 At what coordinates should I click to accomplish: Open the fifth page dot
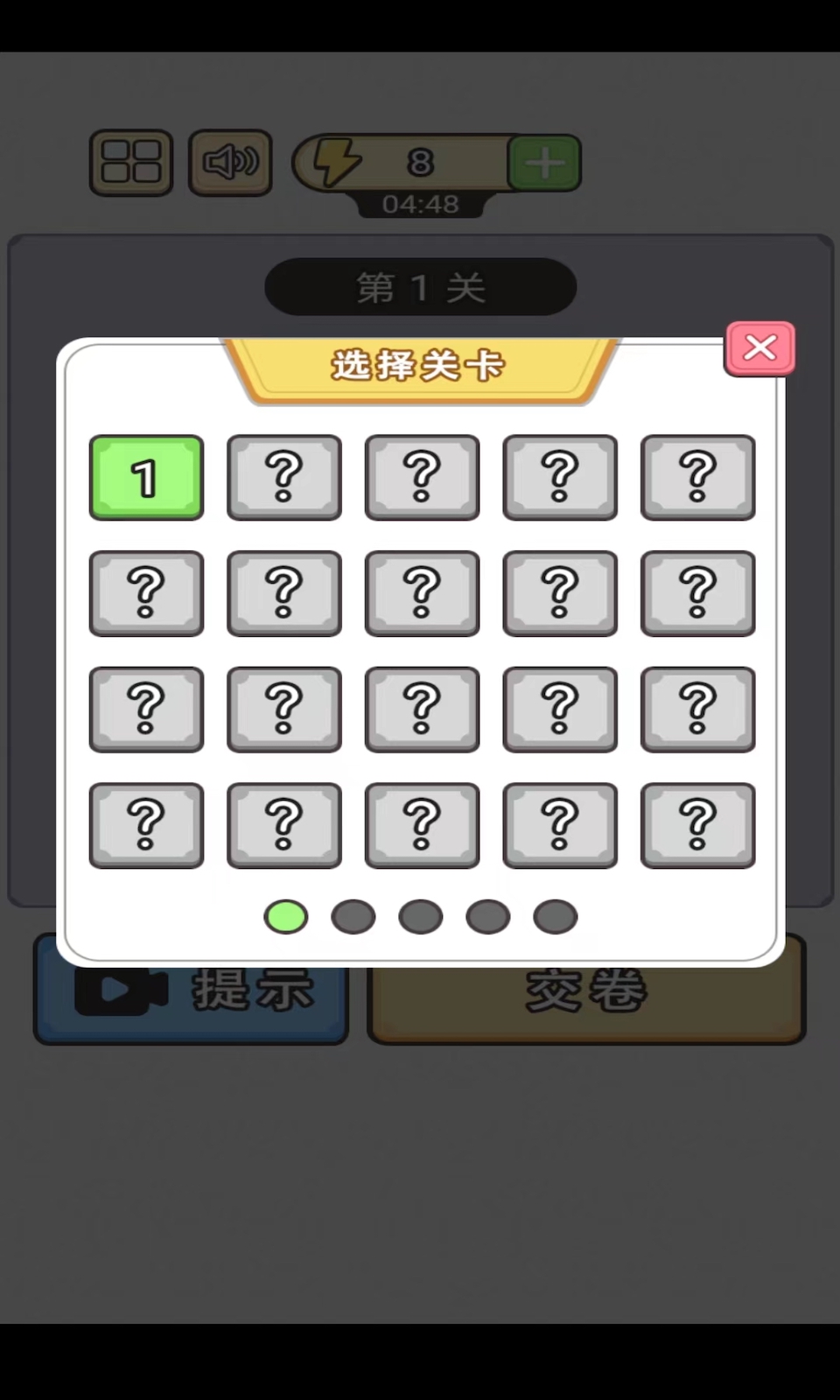pos(556,917)
